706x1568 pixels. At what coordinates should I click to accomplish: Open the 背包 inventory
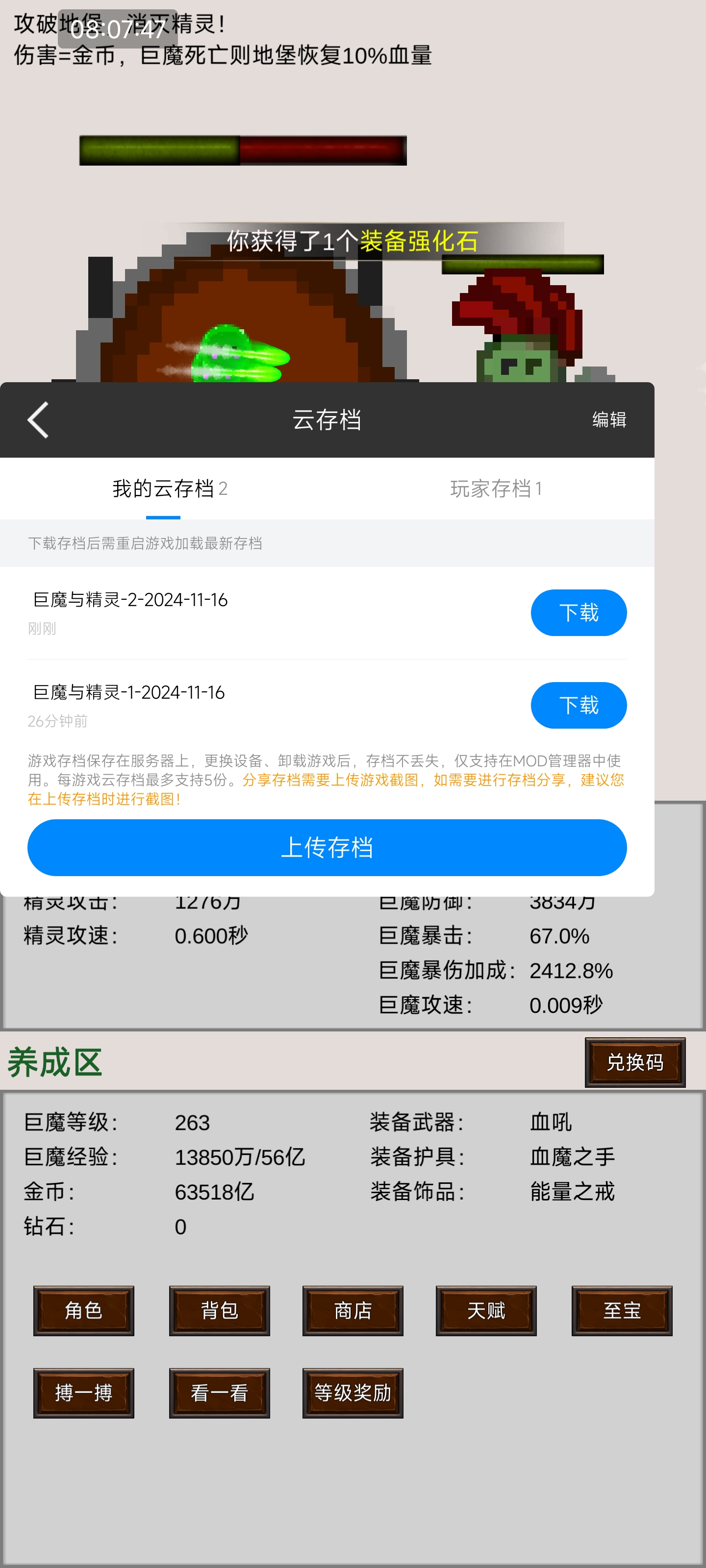coord(219,1310)
